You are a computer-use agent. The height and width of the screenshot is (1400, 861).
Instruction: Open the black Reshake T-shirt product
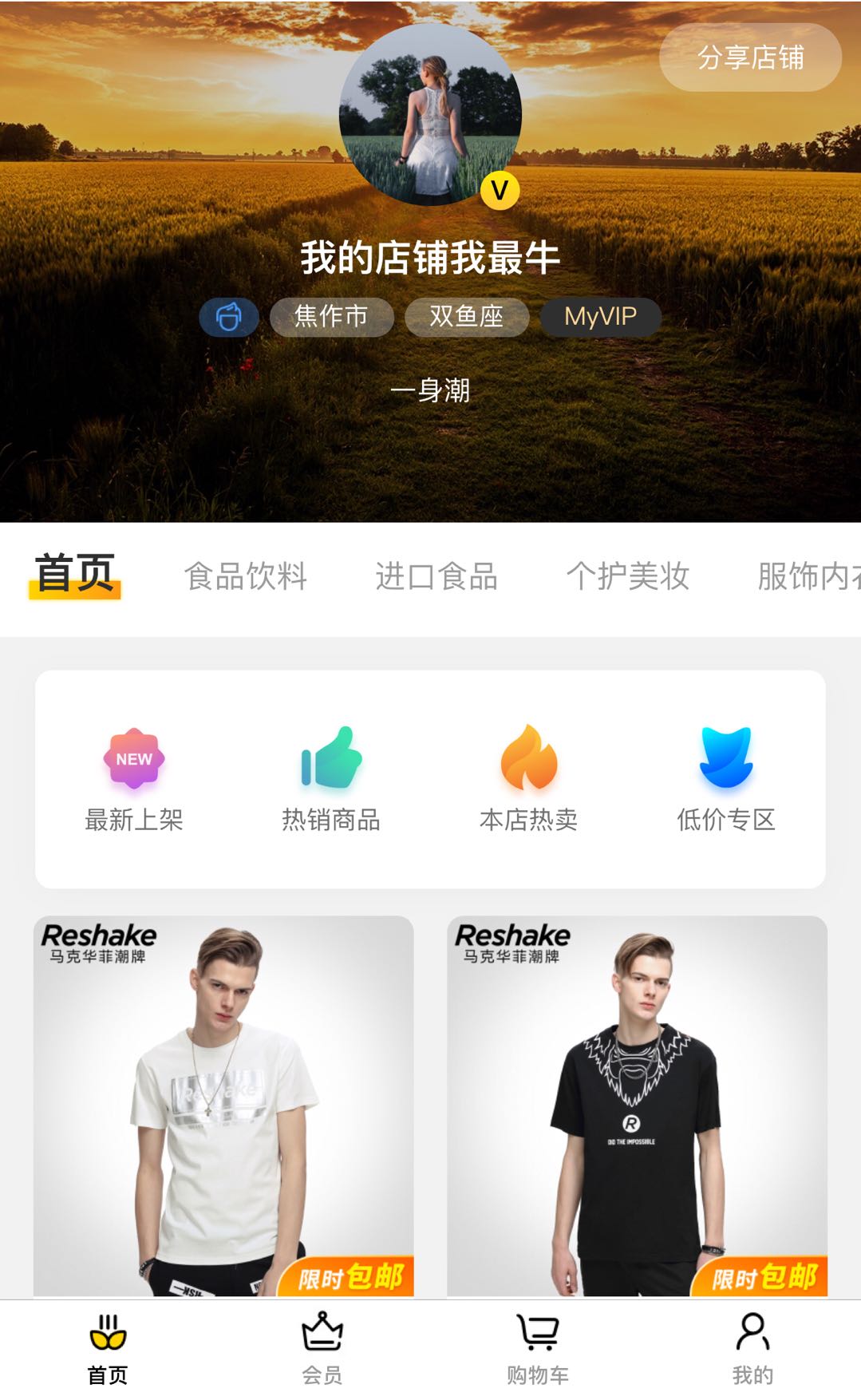click(637, 1105)
